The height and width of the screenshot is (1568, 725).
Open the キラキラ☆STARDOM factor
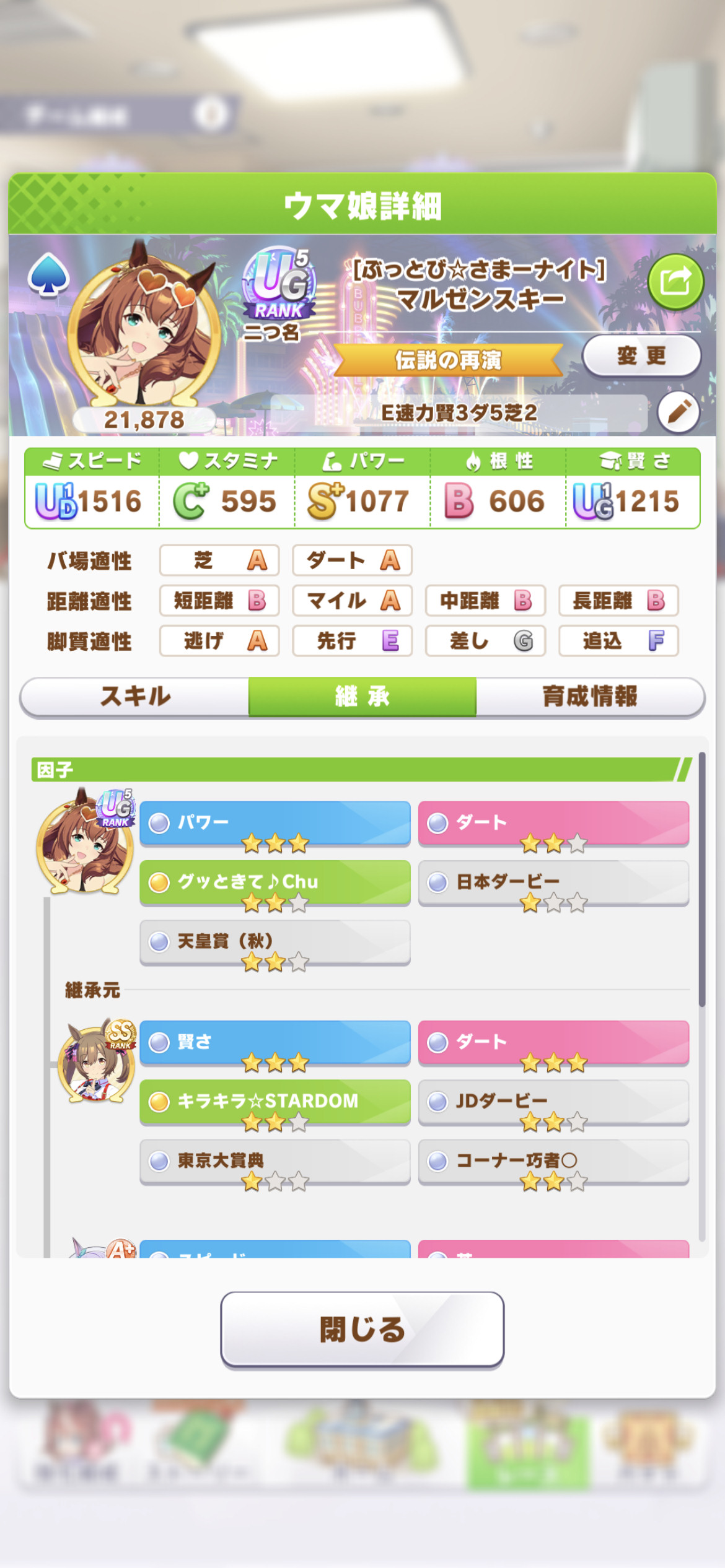point(275,1102)
